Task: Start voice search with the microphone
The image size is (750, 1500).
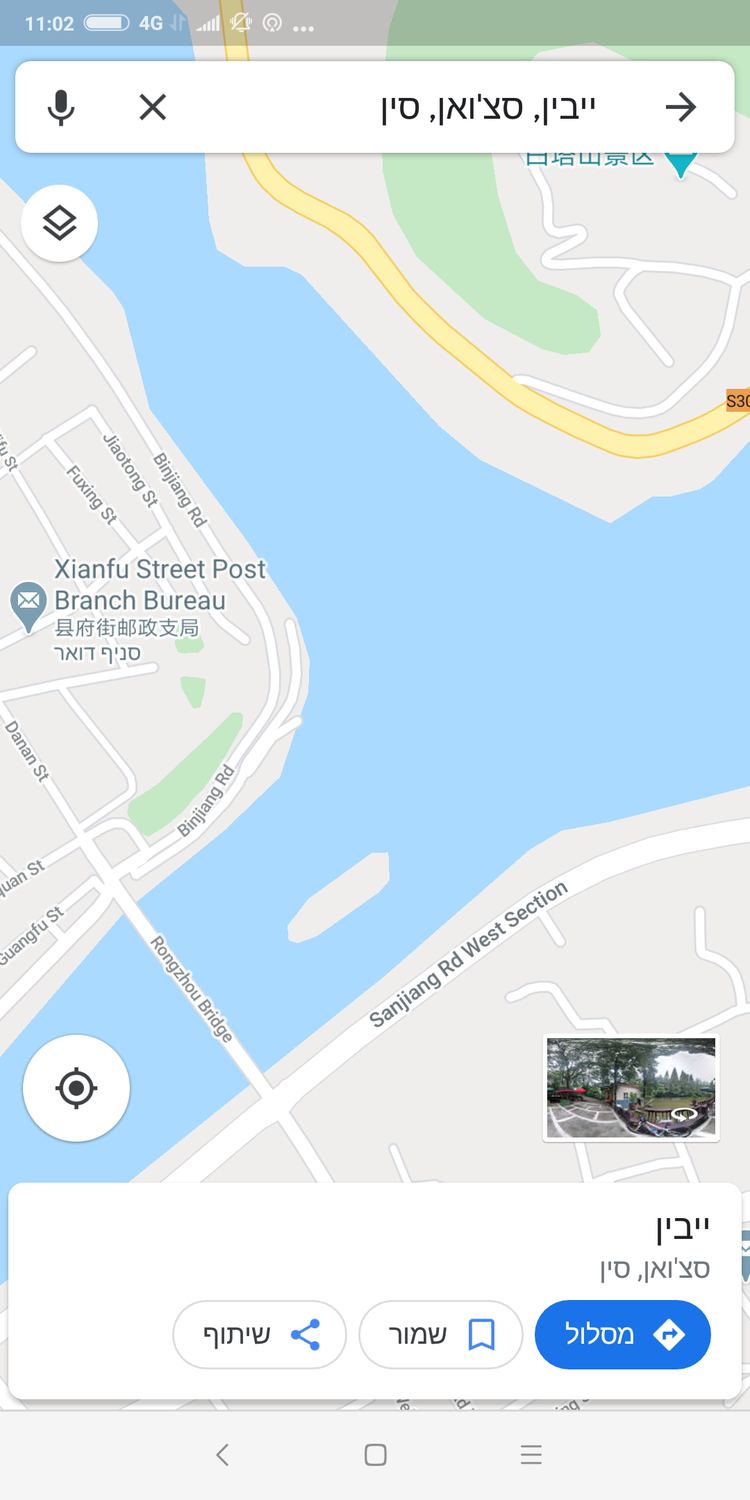Action: (61, 107)
